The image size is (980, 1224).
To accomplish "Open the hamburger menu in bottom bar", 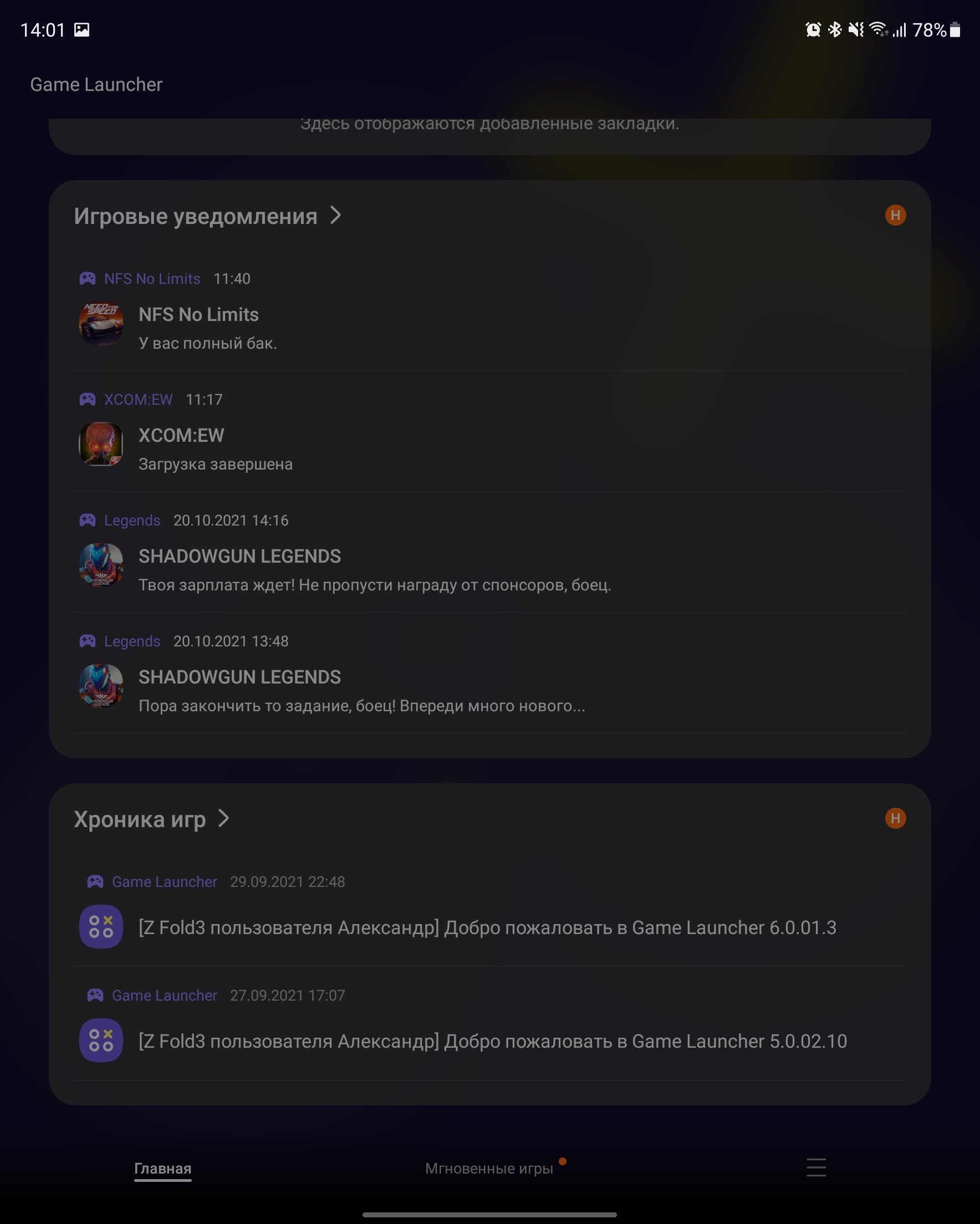I will (816, 1168).
